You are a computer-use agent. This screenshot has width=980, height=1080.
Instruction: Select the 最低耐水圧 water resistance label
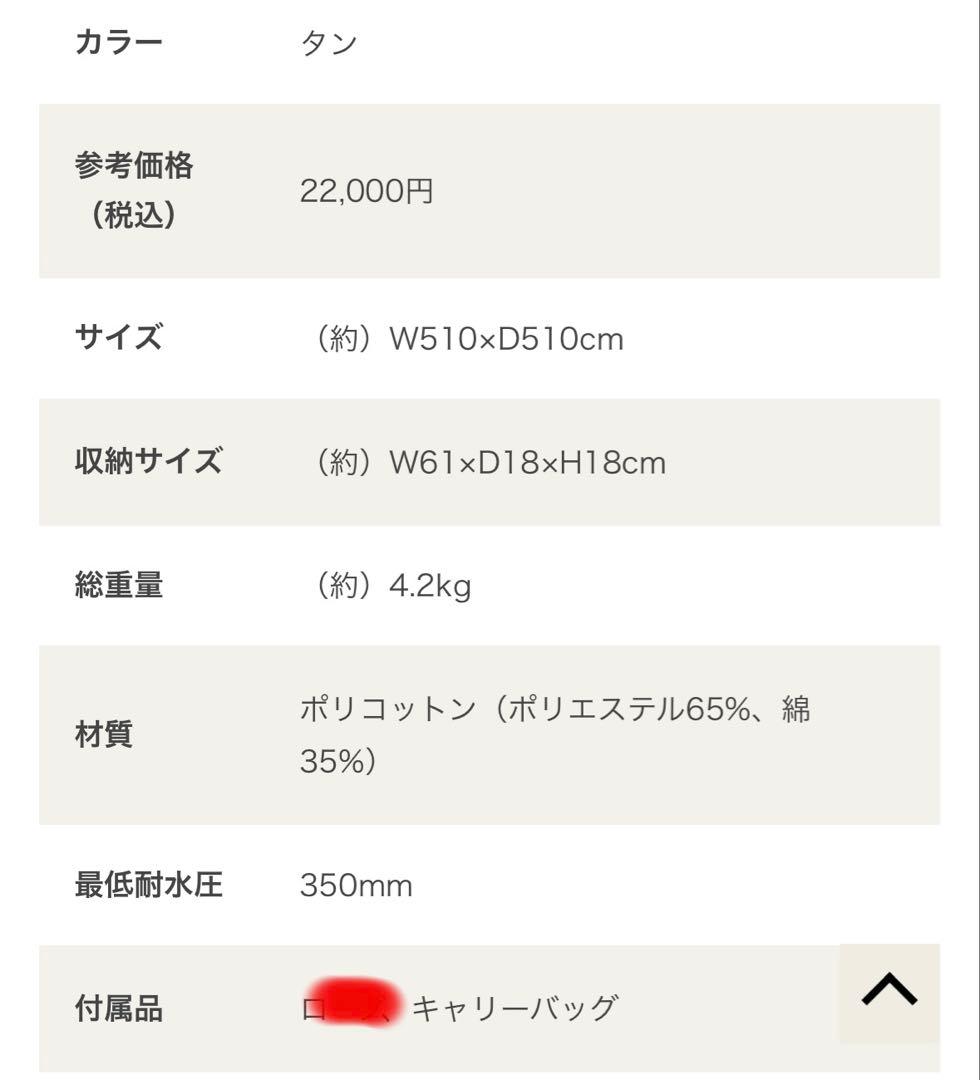148,884
